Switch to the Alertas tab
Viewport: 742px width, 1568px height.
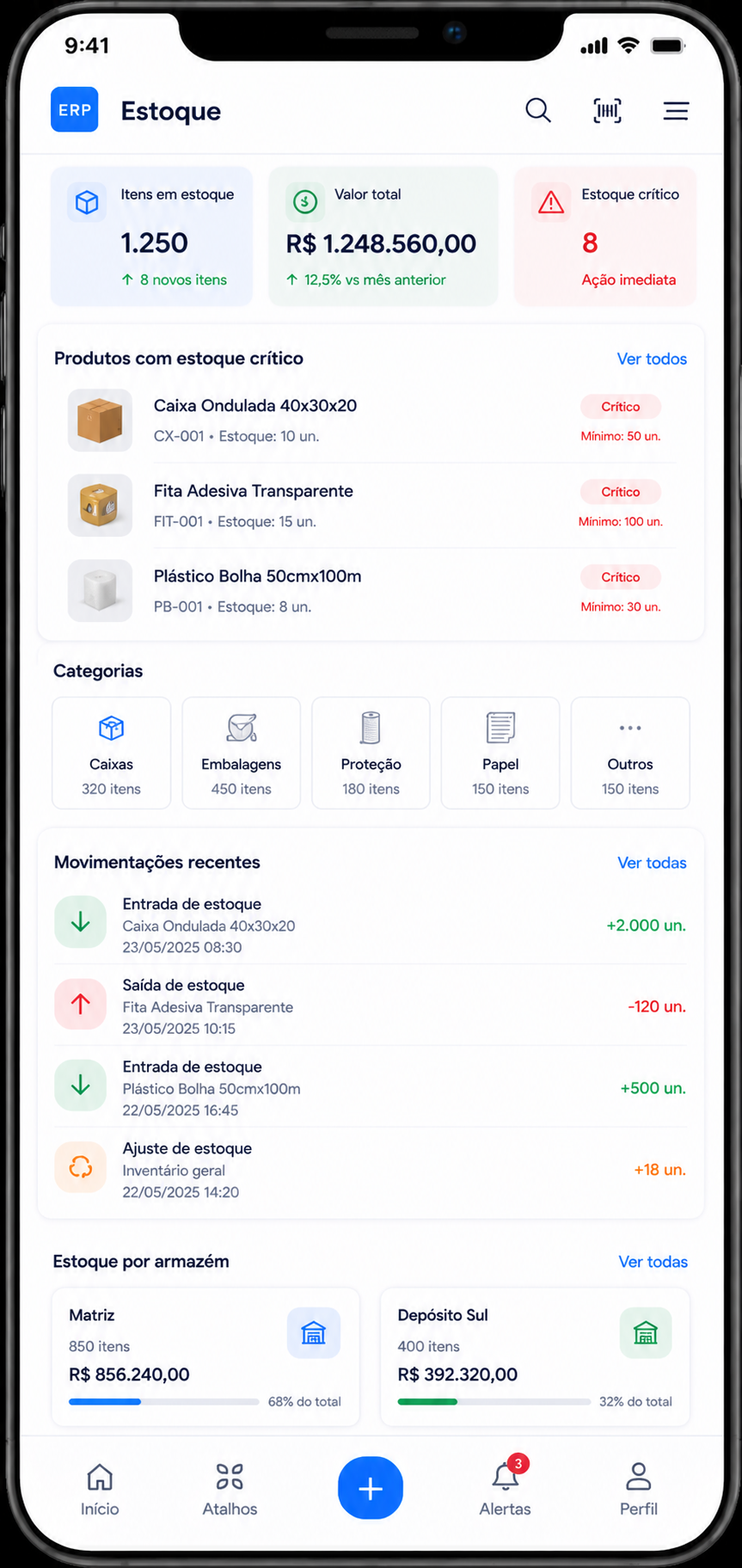(505, 1489)
